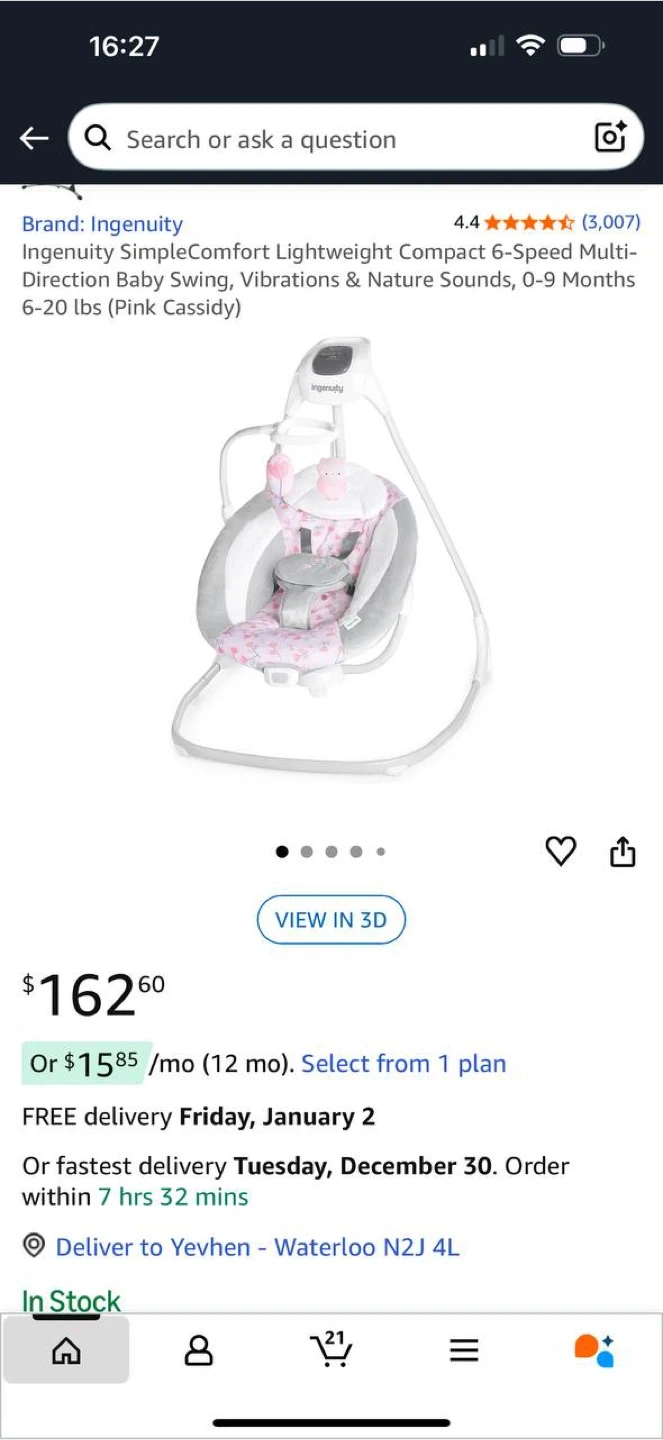Open the hamburger menu tab
663x1440 pixels.
click(x=463, y=1351)
